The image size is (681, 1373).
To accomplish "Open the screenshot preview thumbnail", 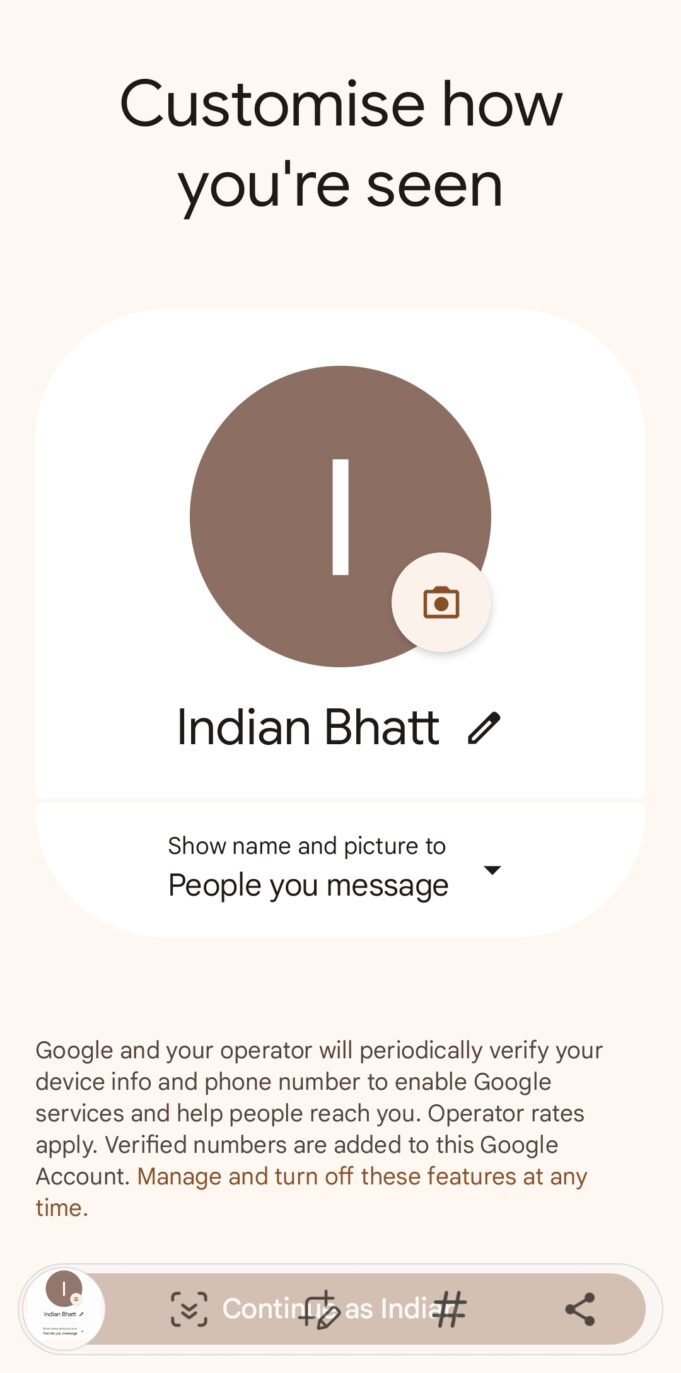I will [63, 1308].
